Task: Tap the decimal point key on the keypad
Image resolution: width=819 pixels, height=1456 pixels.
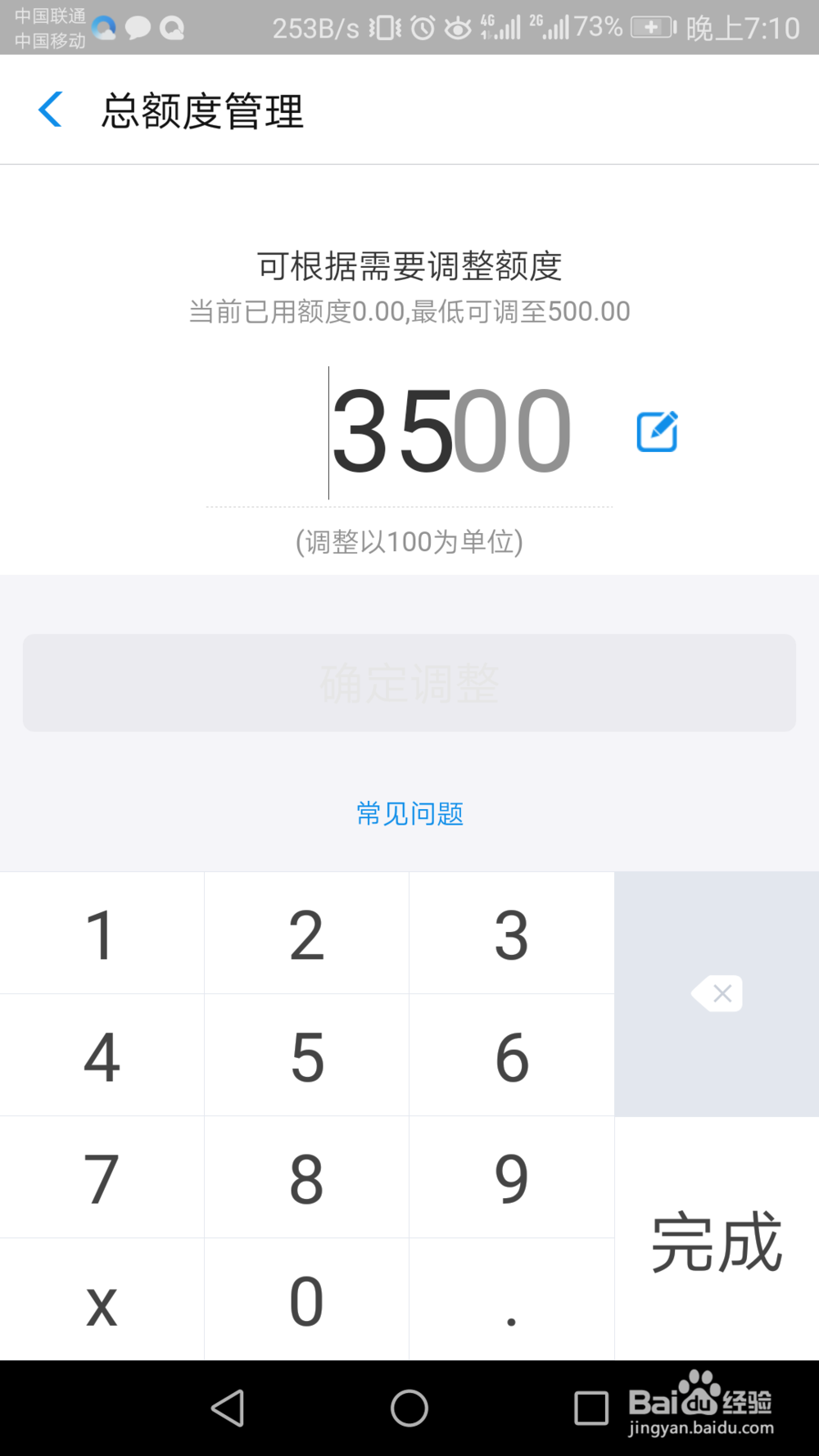Action: click(511, 1302)
